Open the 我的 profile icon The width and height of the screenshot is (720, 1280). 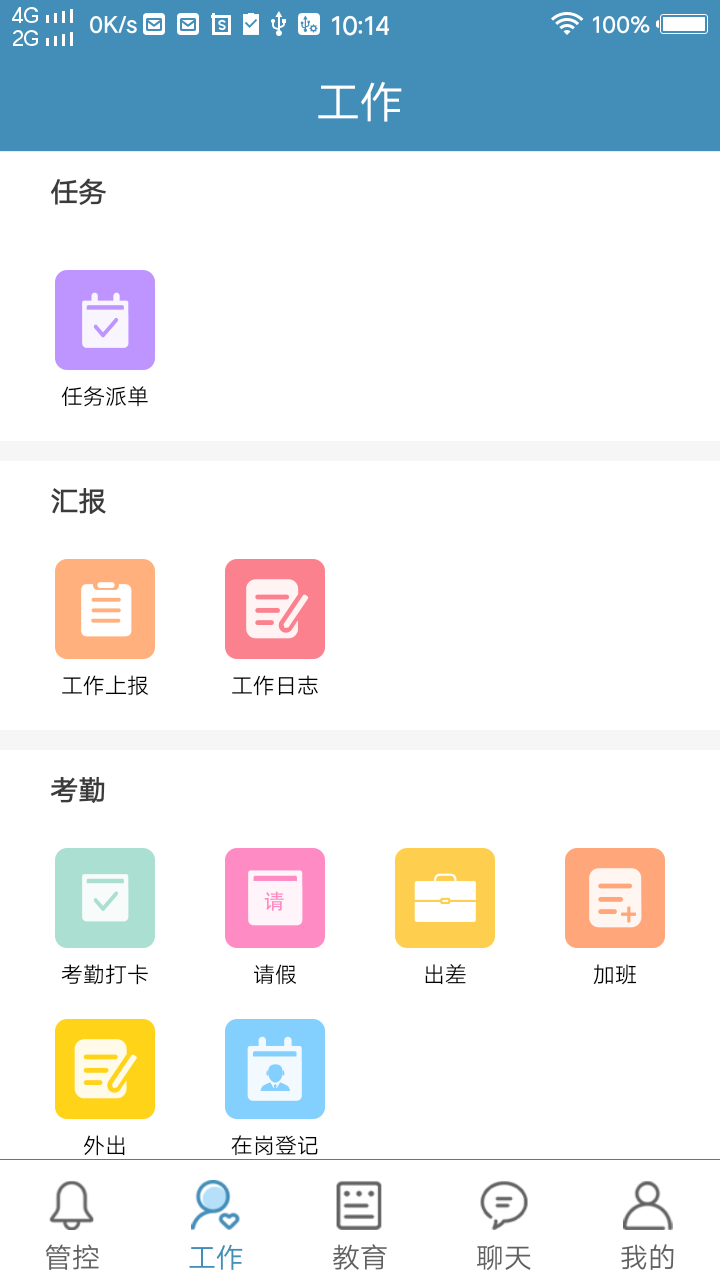pyautogui.click(x=647, y=1205)
